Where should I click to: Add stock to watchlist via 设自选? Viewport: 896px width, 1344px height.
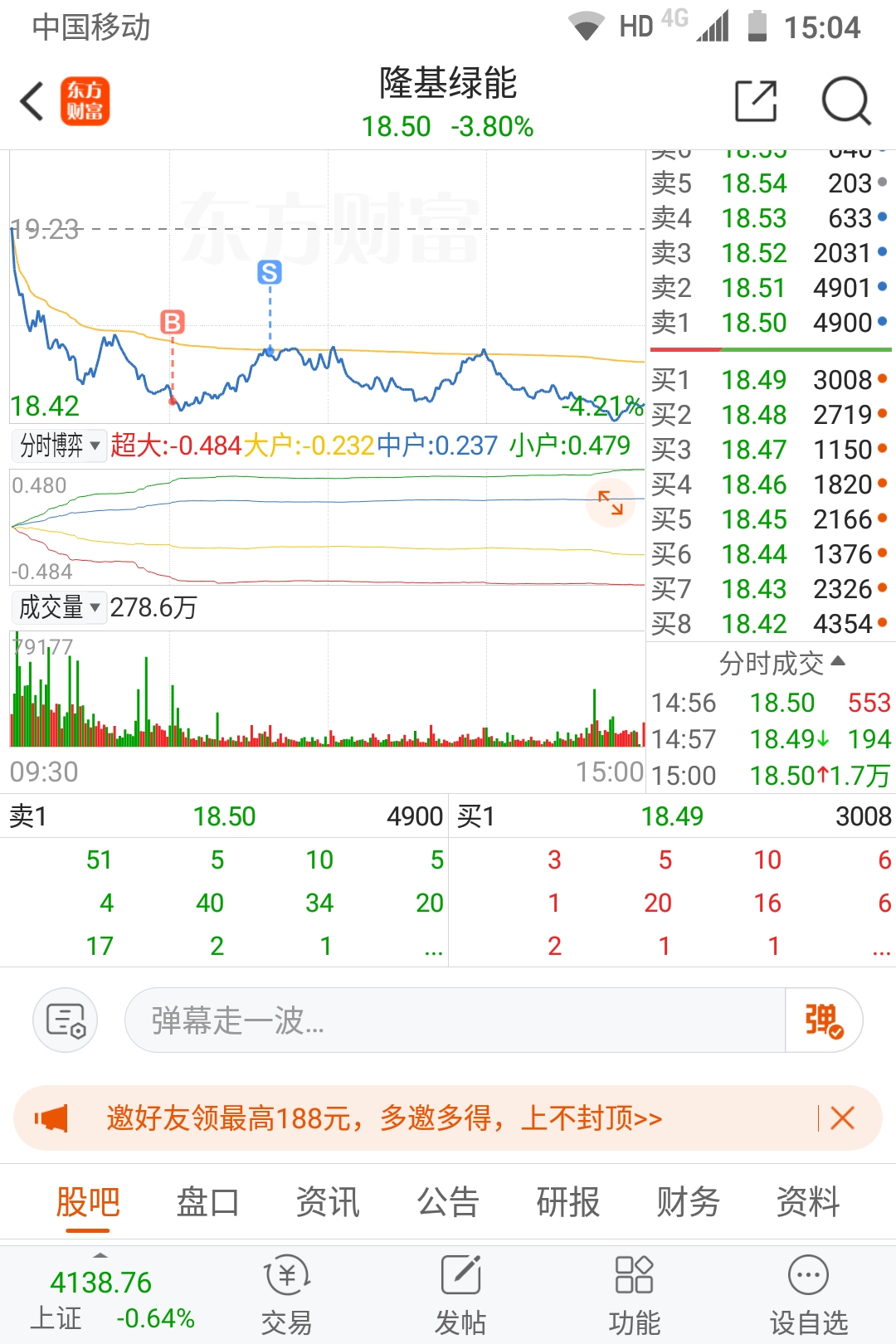pos(808,1294)
